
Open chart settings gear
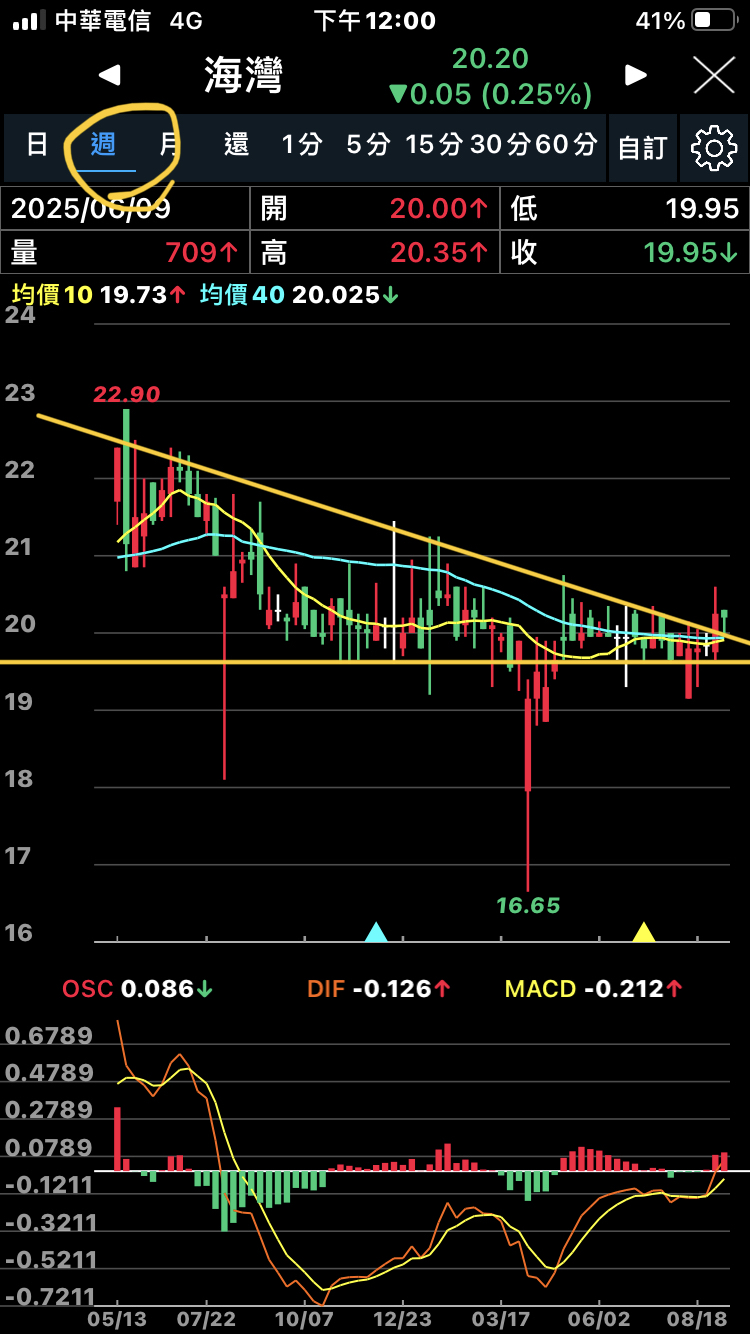(714, 148)
